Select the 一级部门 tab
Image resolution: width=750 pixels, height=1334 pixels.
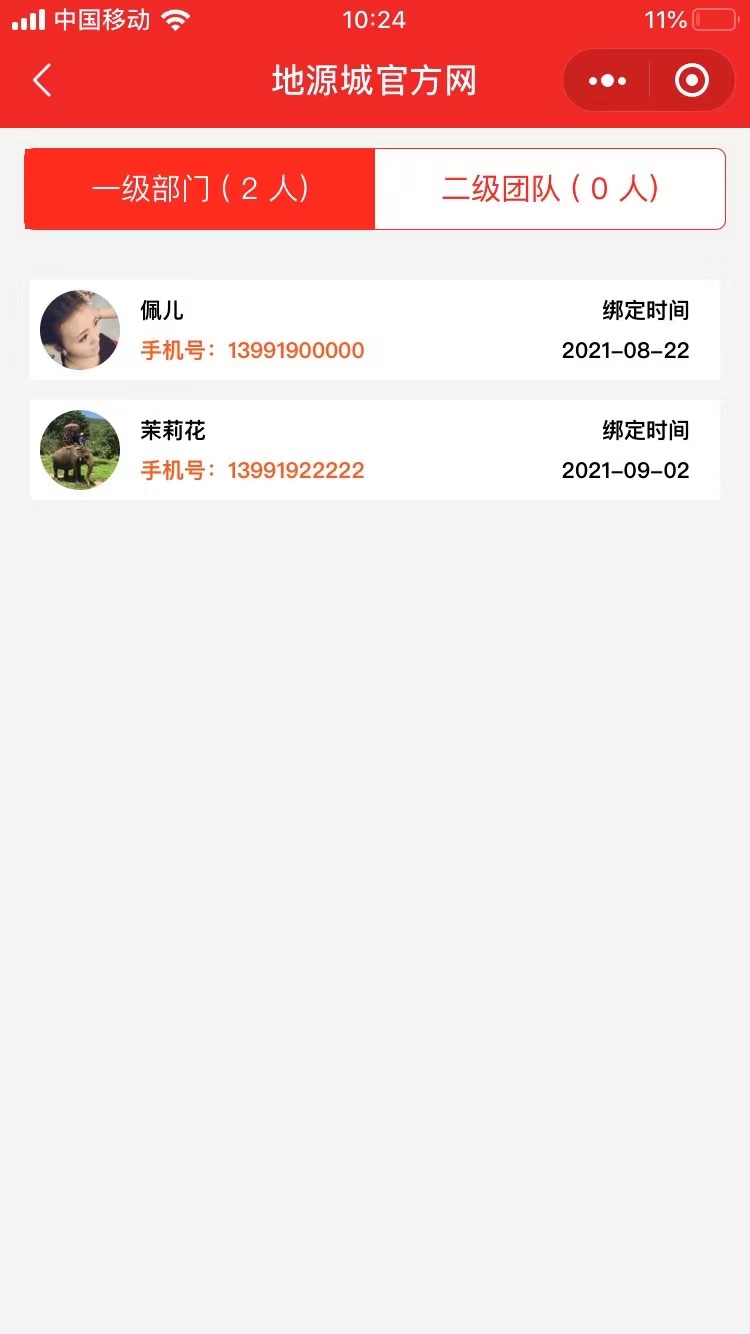click(x=200, y=189)
